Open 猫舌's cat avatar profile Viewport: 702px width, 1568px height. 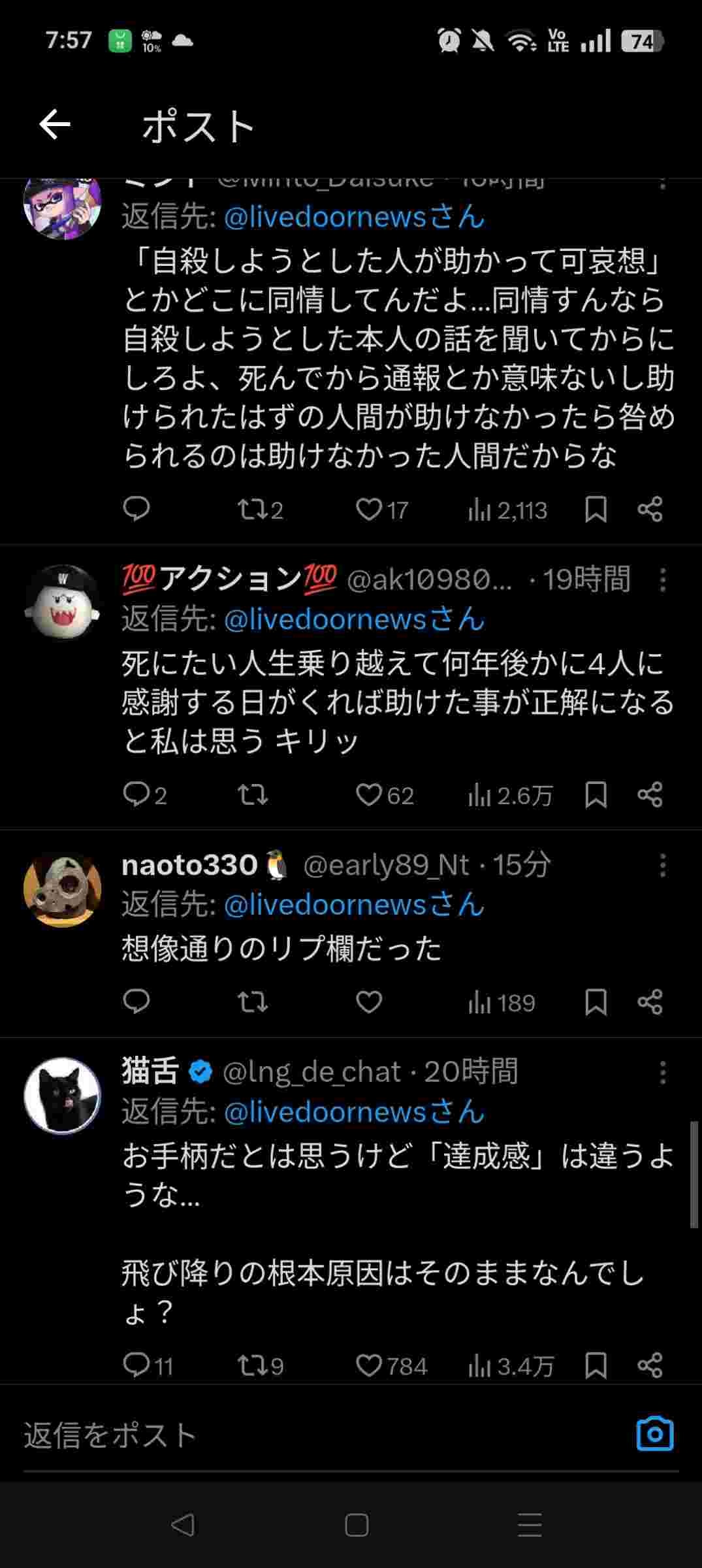63,1095
